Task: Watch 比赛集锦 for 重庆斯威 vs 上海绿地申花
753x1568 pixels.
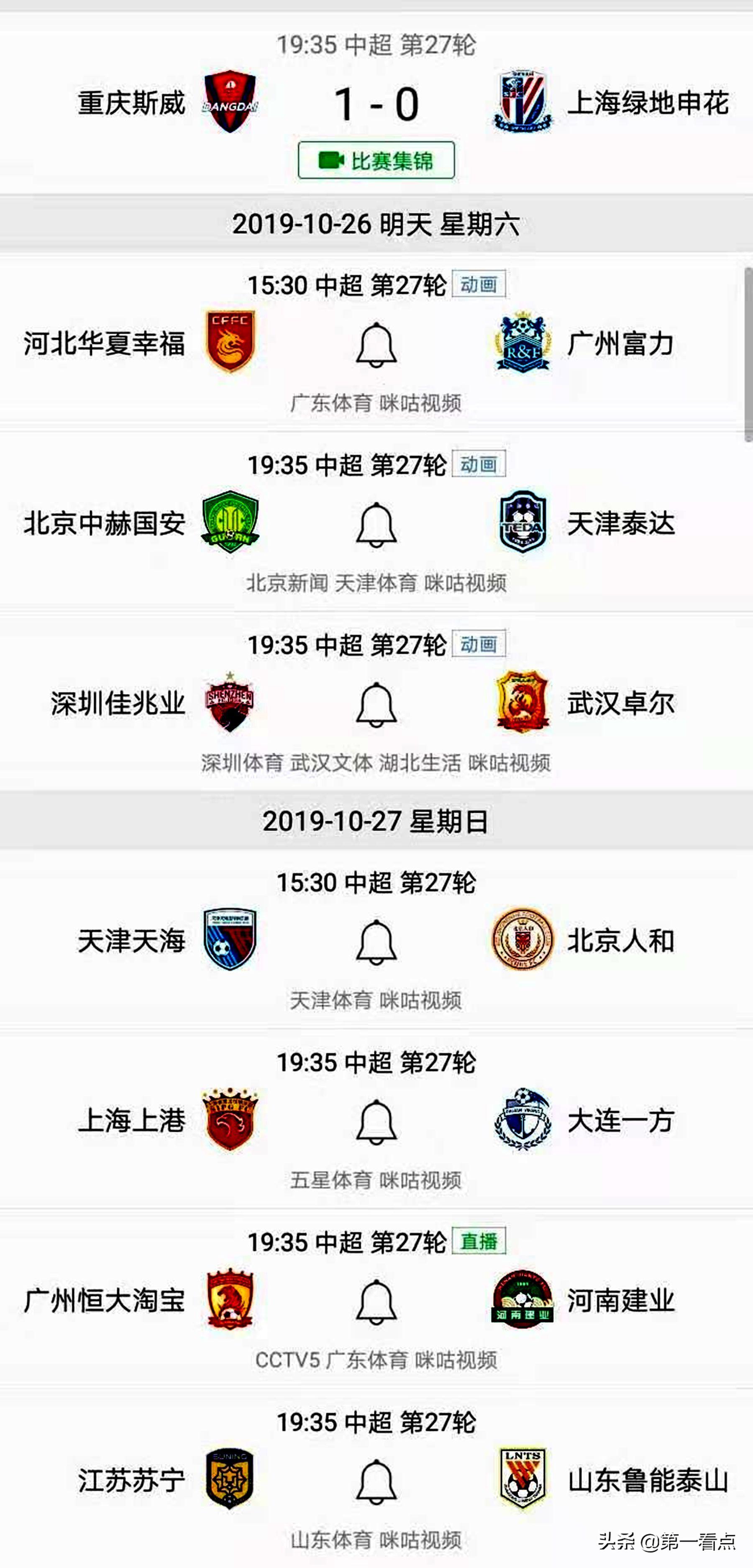Action: pos(376,161)
